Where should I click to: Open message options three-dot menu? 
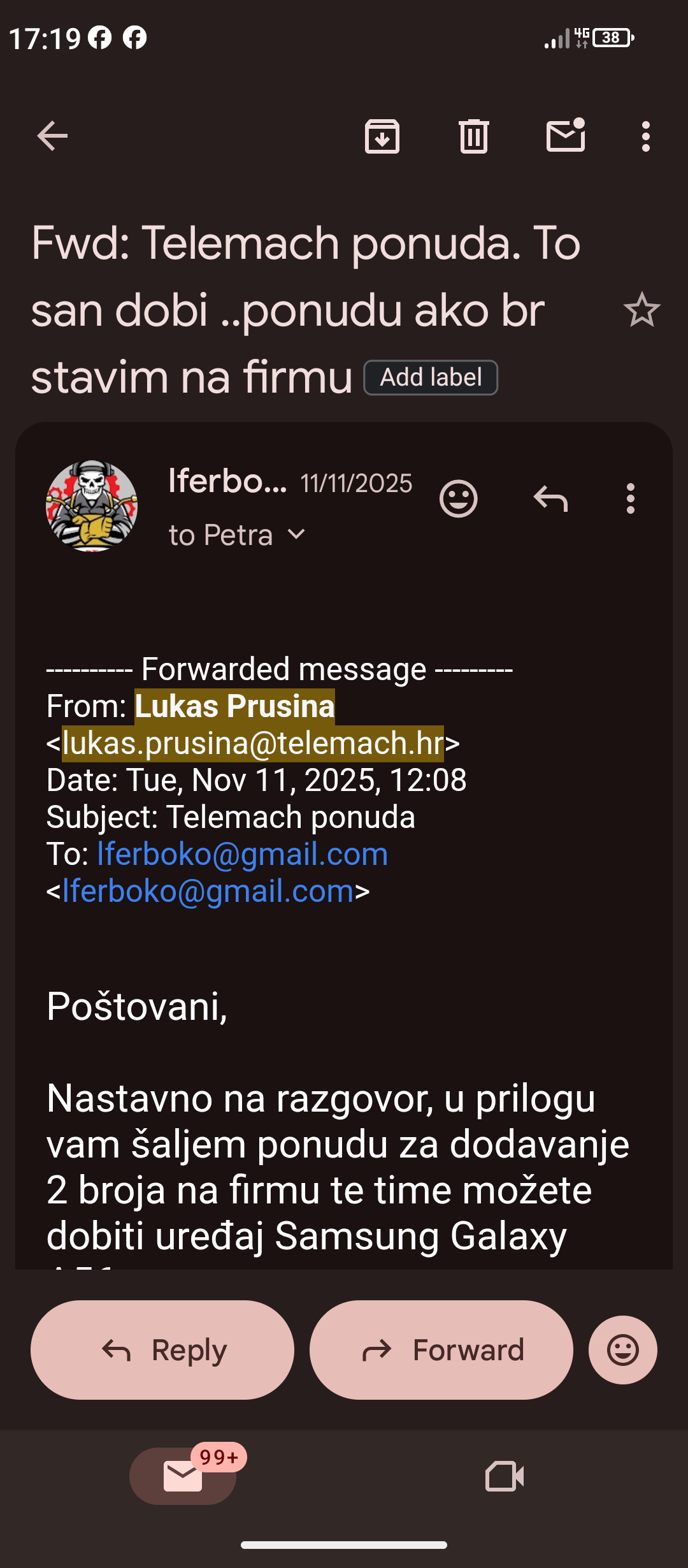pos(630,498)
